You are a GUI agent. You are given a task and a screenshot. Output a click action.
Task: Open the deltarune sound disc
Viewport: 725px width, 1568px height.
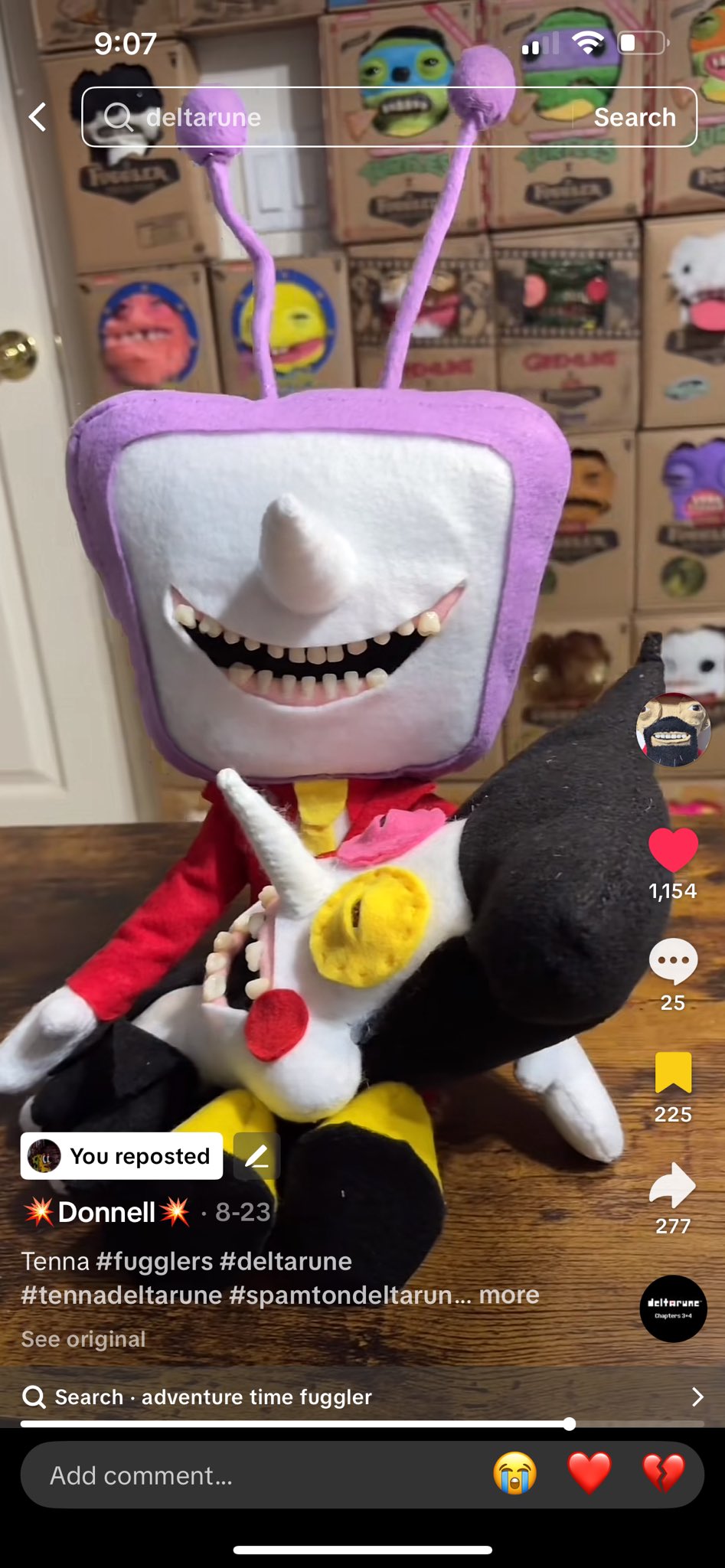point(673,1308)
